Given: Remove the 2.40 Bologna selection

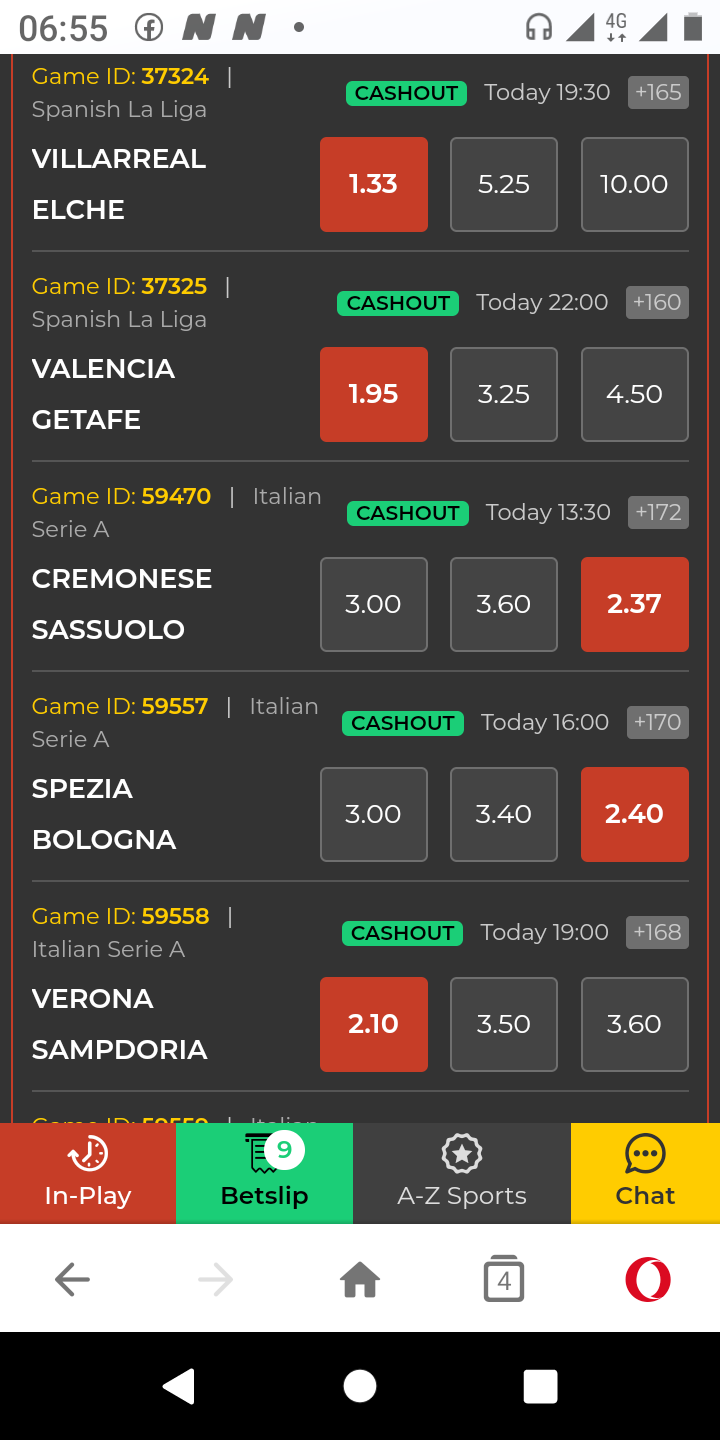Looking at the screenshot, I should pos(635,814).
